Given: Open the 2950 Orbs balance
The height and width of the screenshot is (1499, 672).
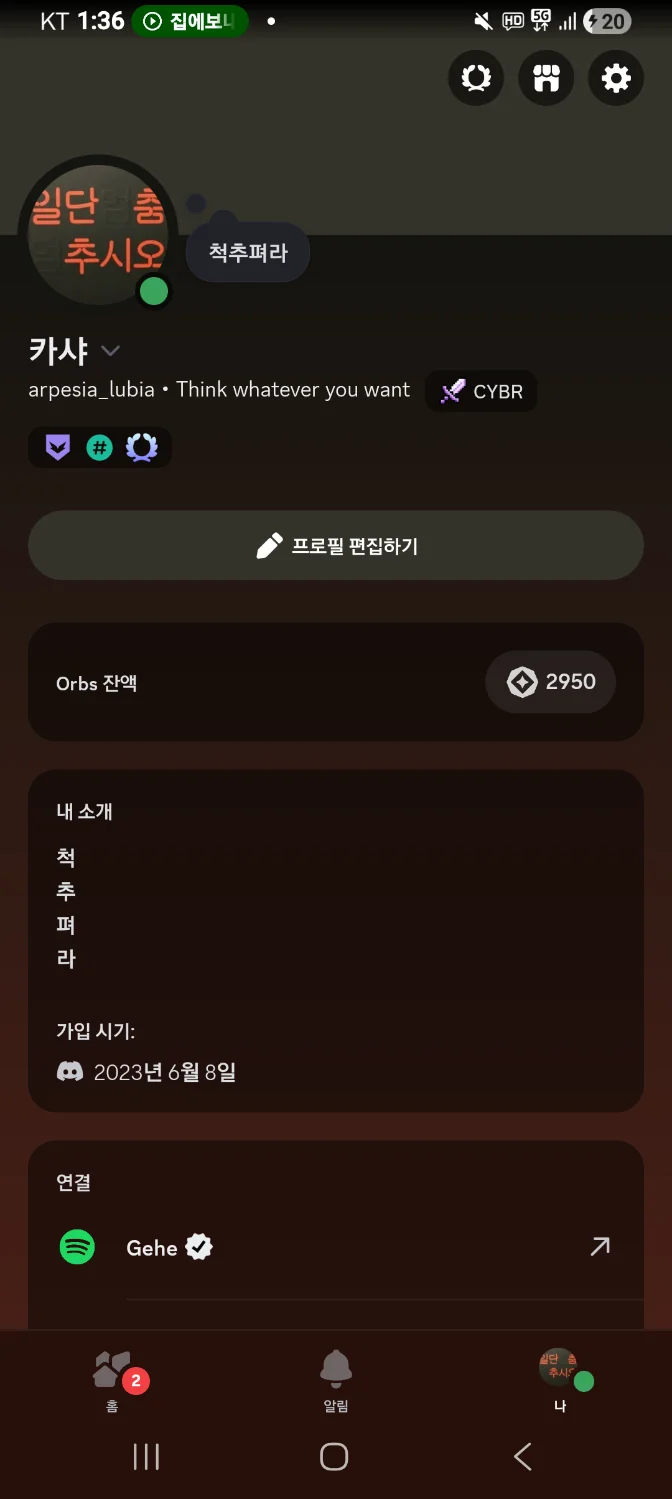Looking at the screenshot, I should (x=550, y=682).
